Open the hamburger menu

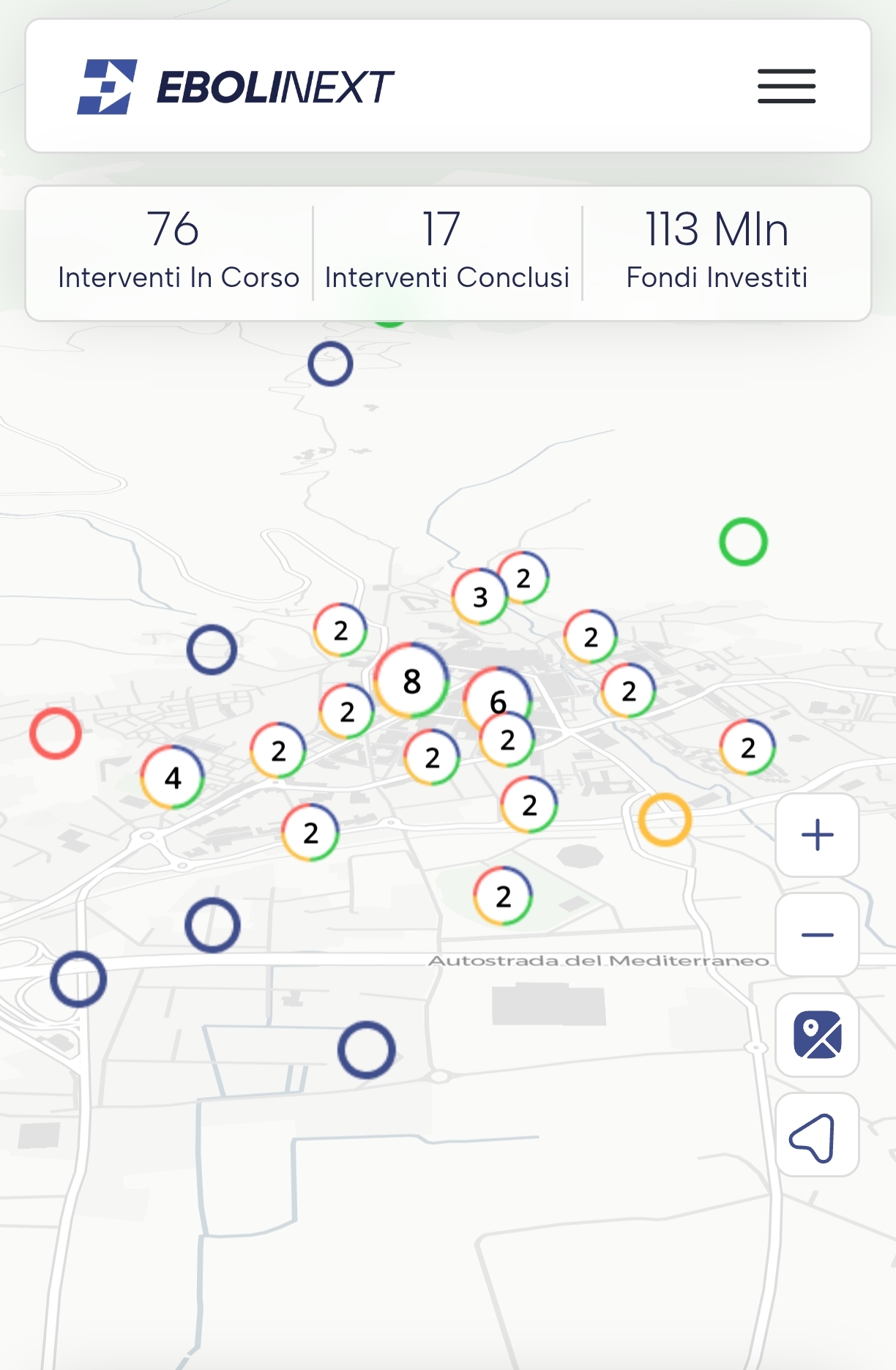(x=786, y=86)
